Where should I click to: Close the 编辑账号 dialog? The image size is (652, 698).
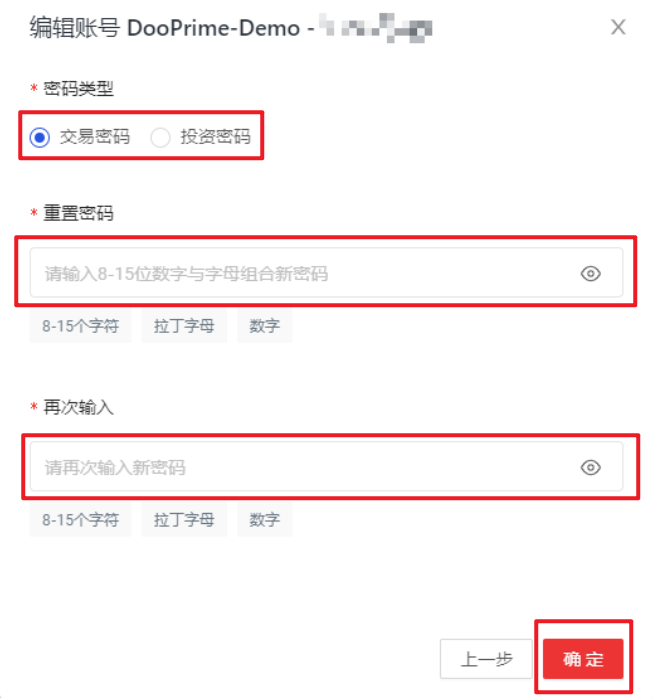point(618,27)
